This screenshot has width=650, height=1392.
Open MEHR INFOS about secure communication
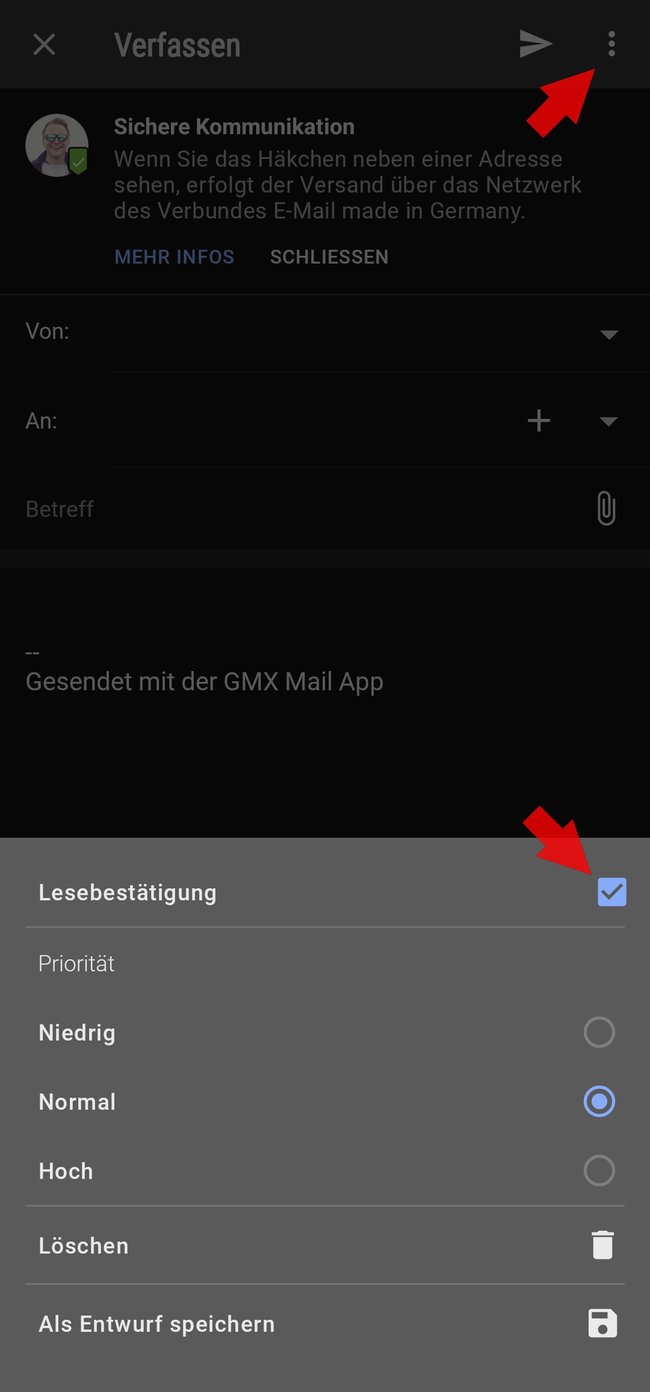(x=174, y=257)
